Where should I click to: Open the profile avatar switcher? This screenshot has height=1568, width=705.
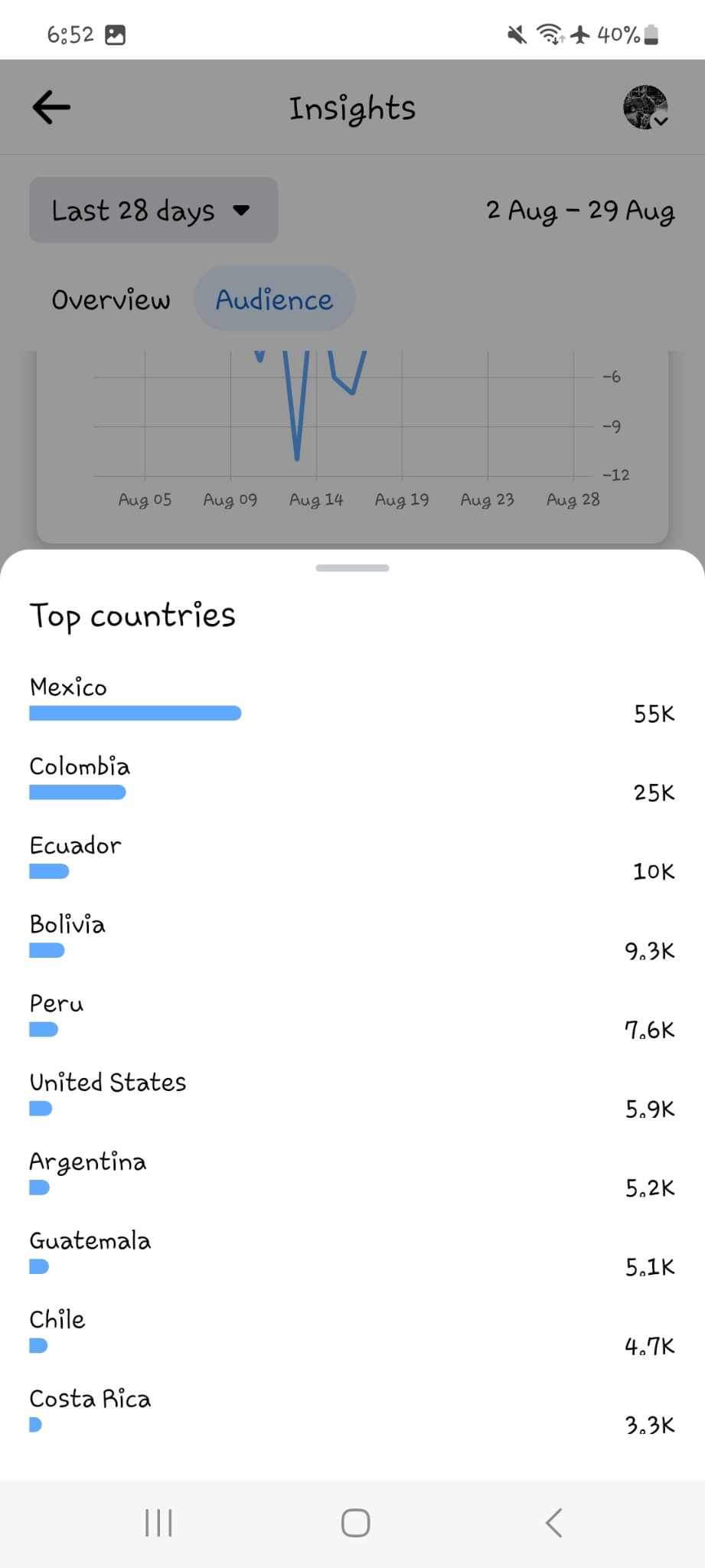(x=645, y=107)
